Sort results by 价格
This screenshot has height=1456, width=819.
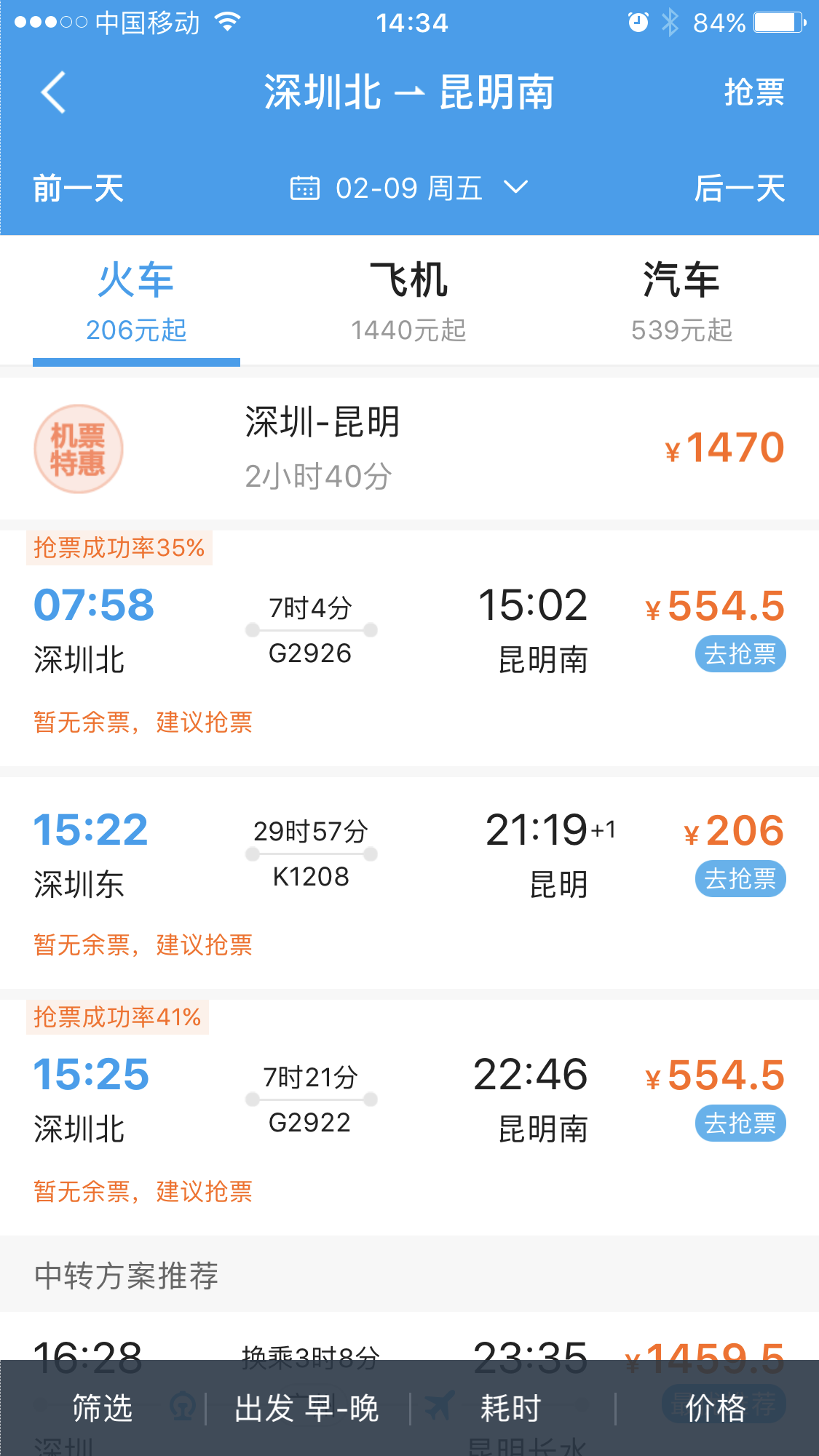(716, 1408)
